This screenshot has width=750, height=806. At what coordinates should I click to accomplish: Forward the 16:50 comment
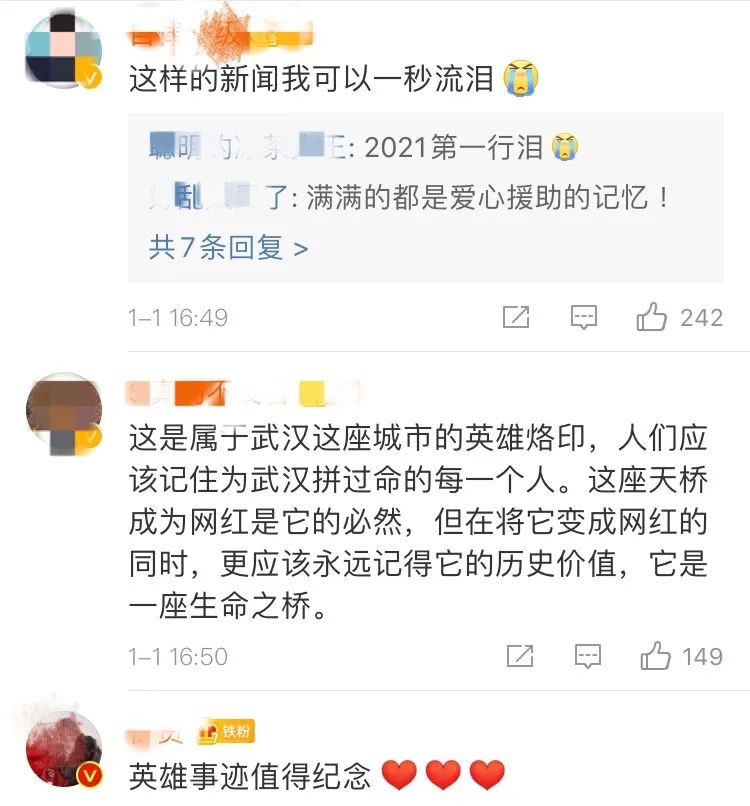click(x=520, y=657)
